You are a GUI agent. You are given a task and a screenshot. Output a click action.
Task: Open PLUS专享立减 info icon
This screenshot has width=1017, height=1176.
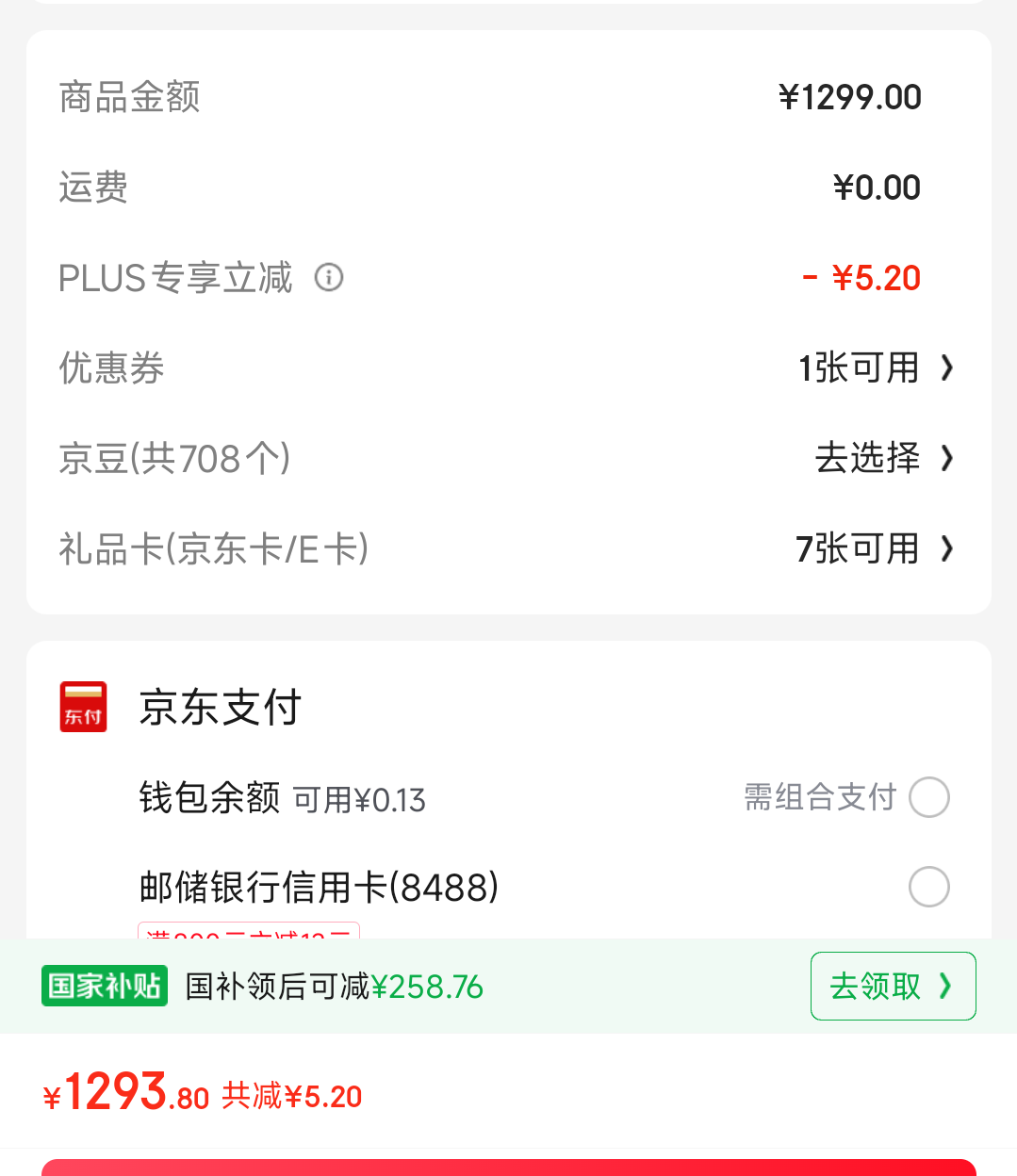[329, 277]
